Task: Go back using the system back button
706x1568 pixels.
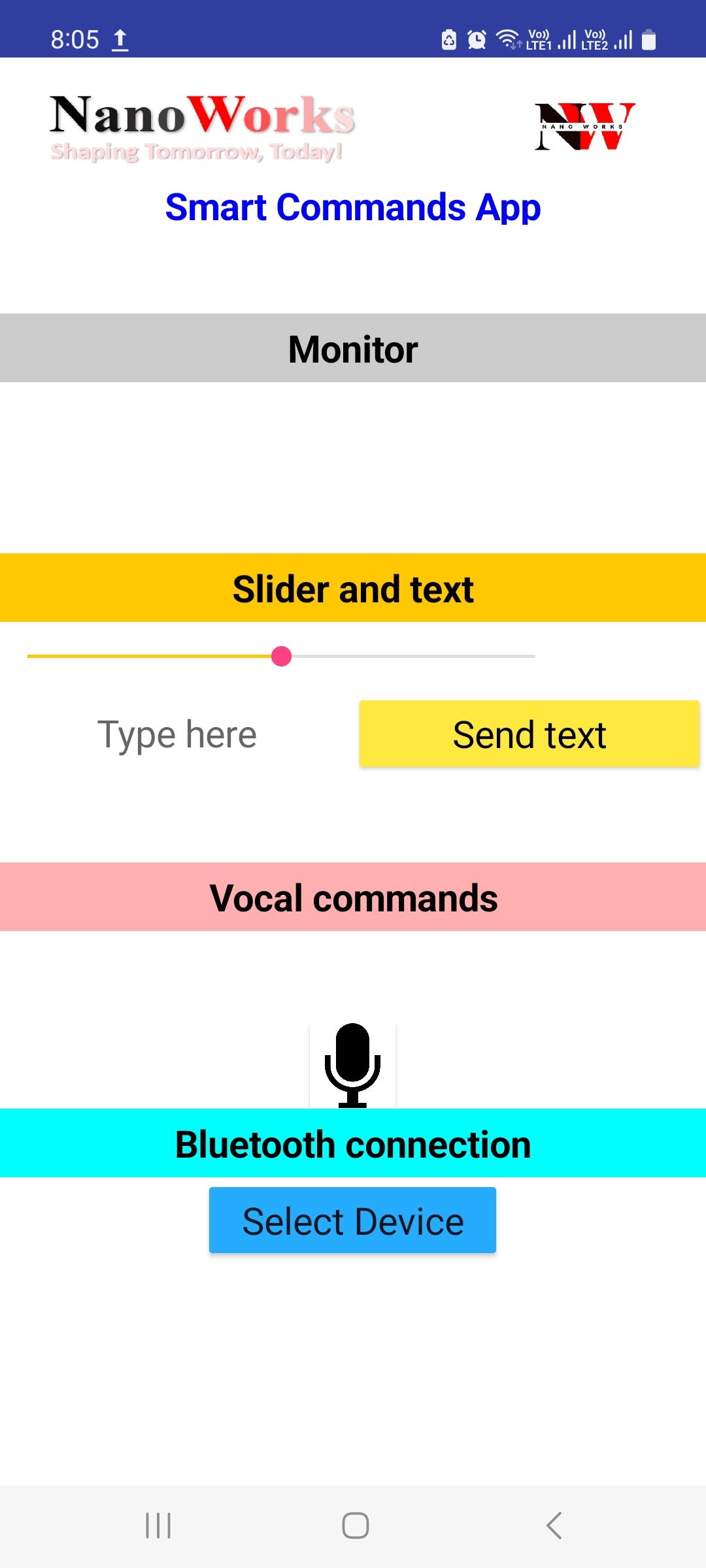Action: pos(554,1526)
